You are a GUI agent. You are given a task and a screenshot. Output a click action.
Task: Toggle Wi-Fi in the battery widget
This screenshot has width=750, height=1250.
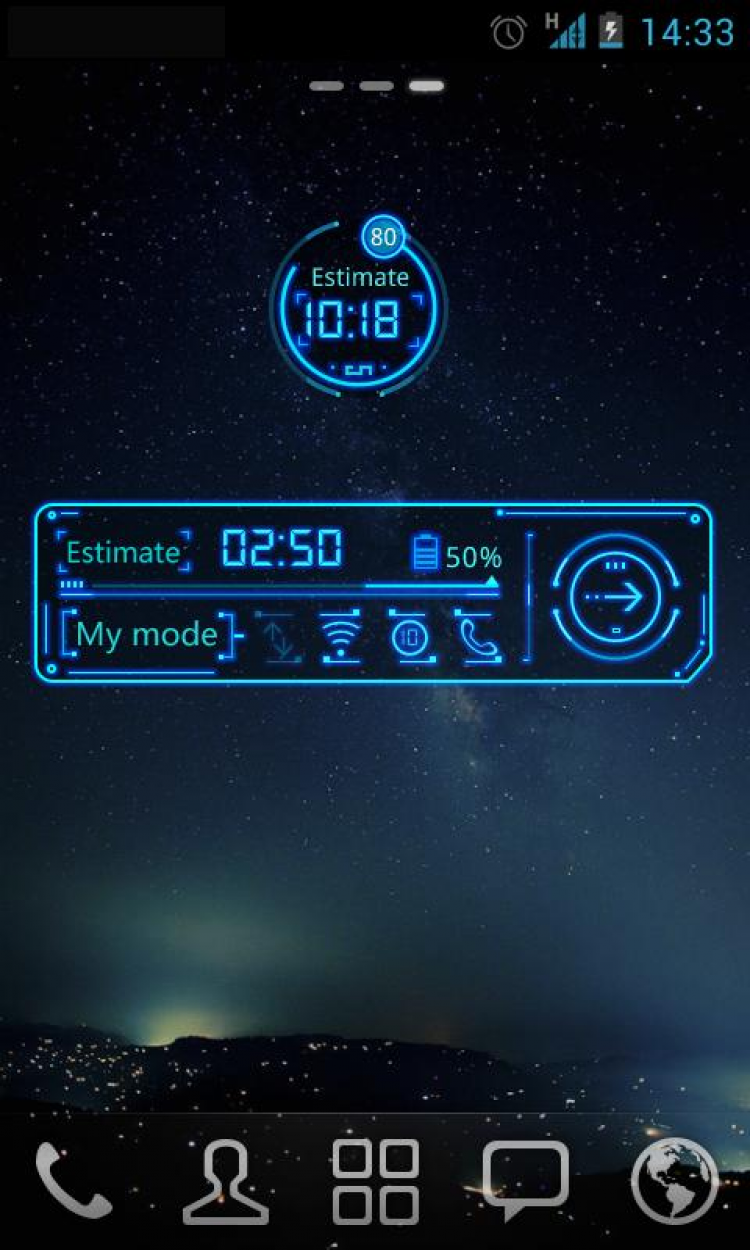[x=341, y=635]
